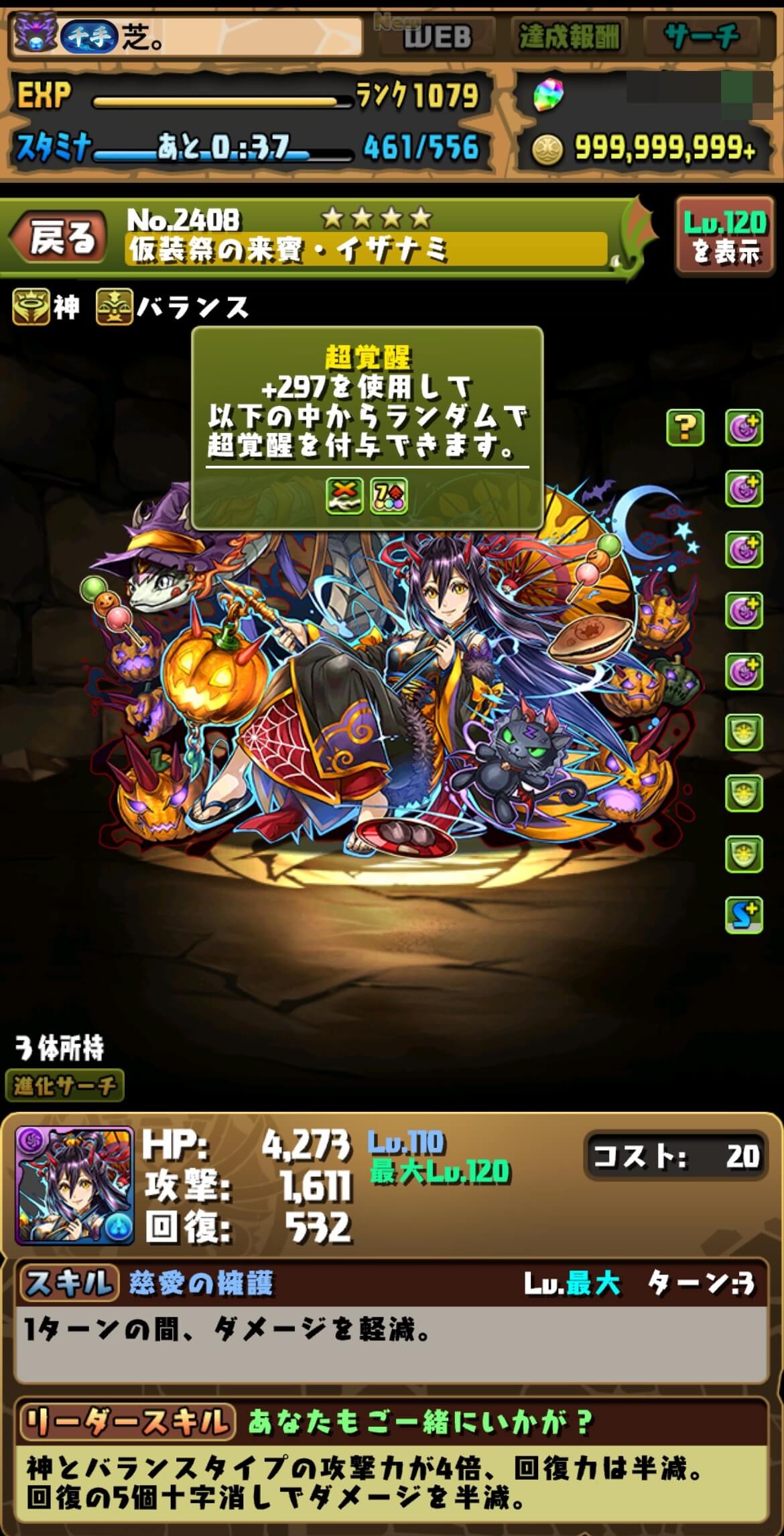Tap the question mark super awakening icon
This screenshot has width=784, height=1536.
tap(685, 427)
